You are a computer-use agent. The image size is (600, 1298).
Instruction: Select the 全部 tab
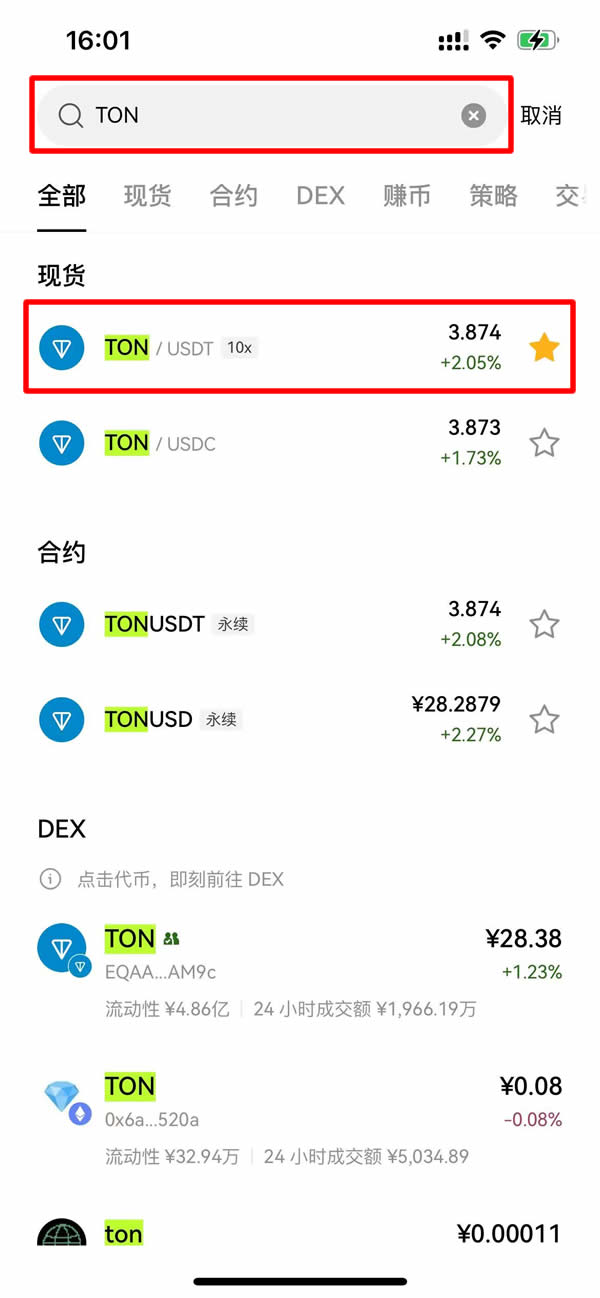pos(61,196)
